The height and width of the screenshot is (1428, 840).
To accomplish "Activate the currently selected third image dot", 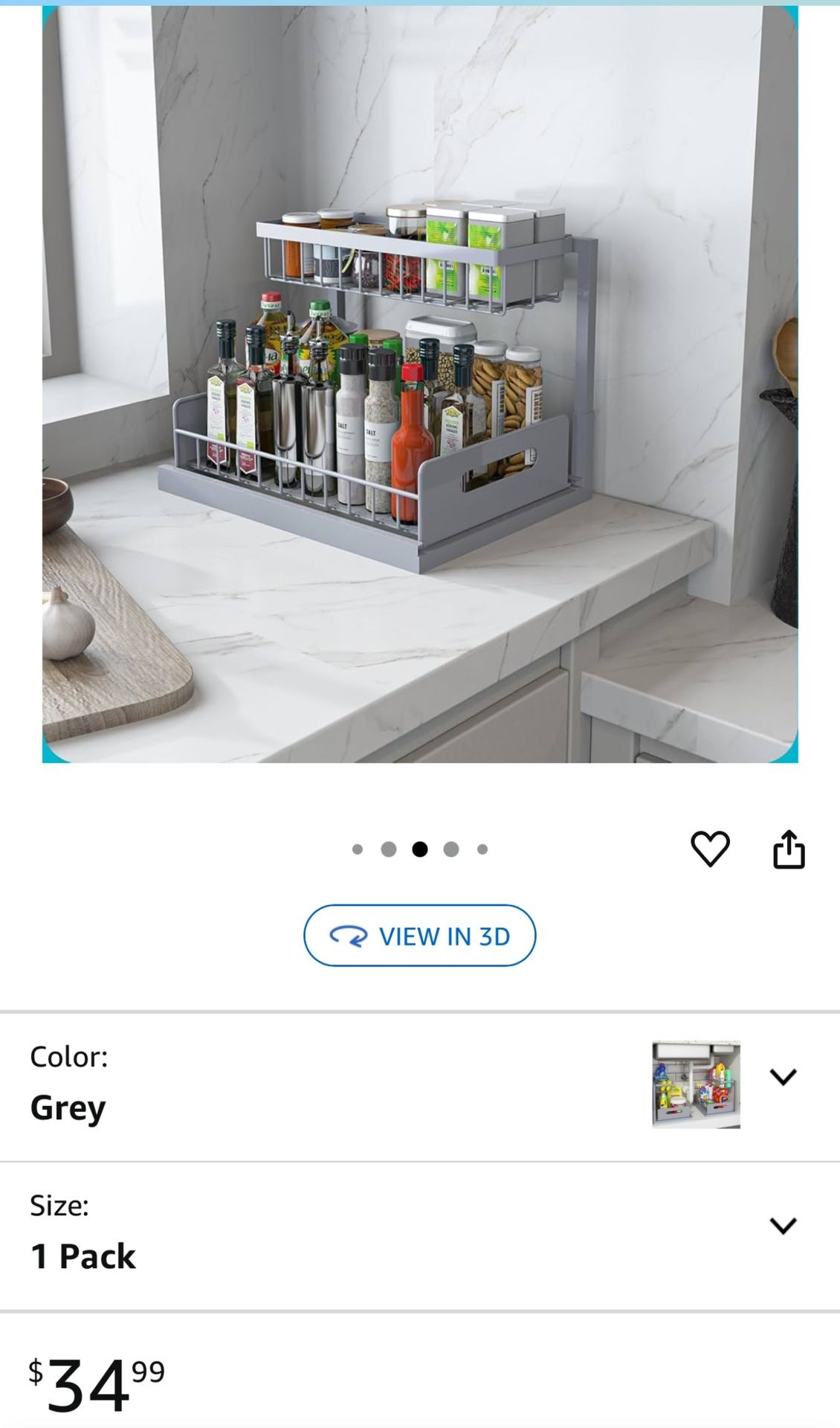I will (x=419, y=847).
